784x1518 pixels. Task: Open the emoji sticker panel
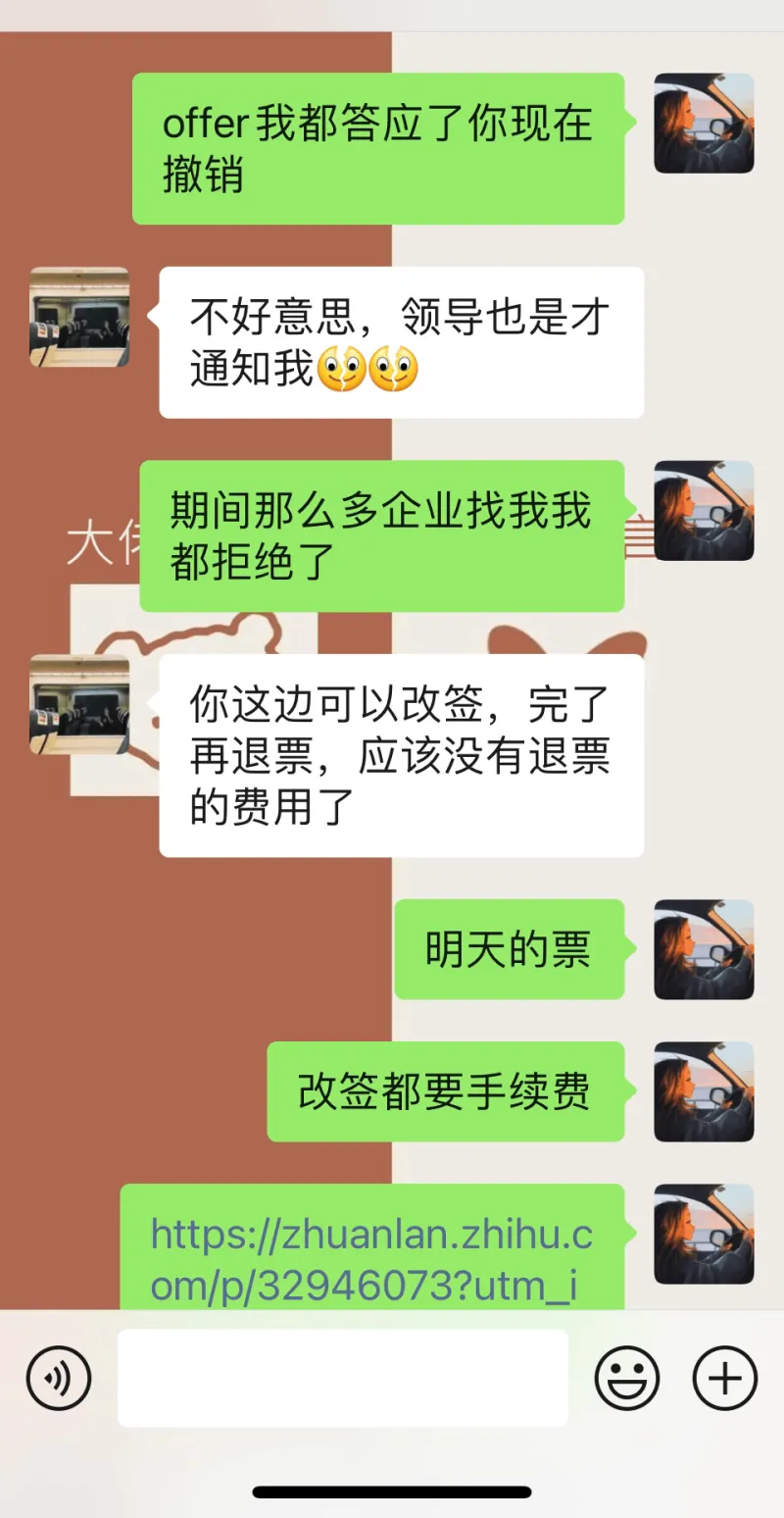click(x=626, y=1378)
